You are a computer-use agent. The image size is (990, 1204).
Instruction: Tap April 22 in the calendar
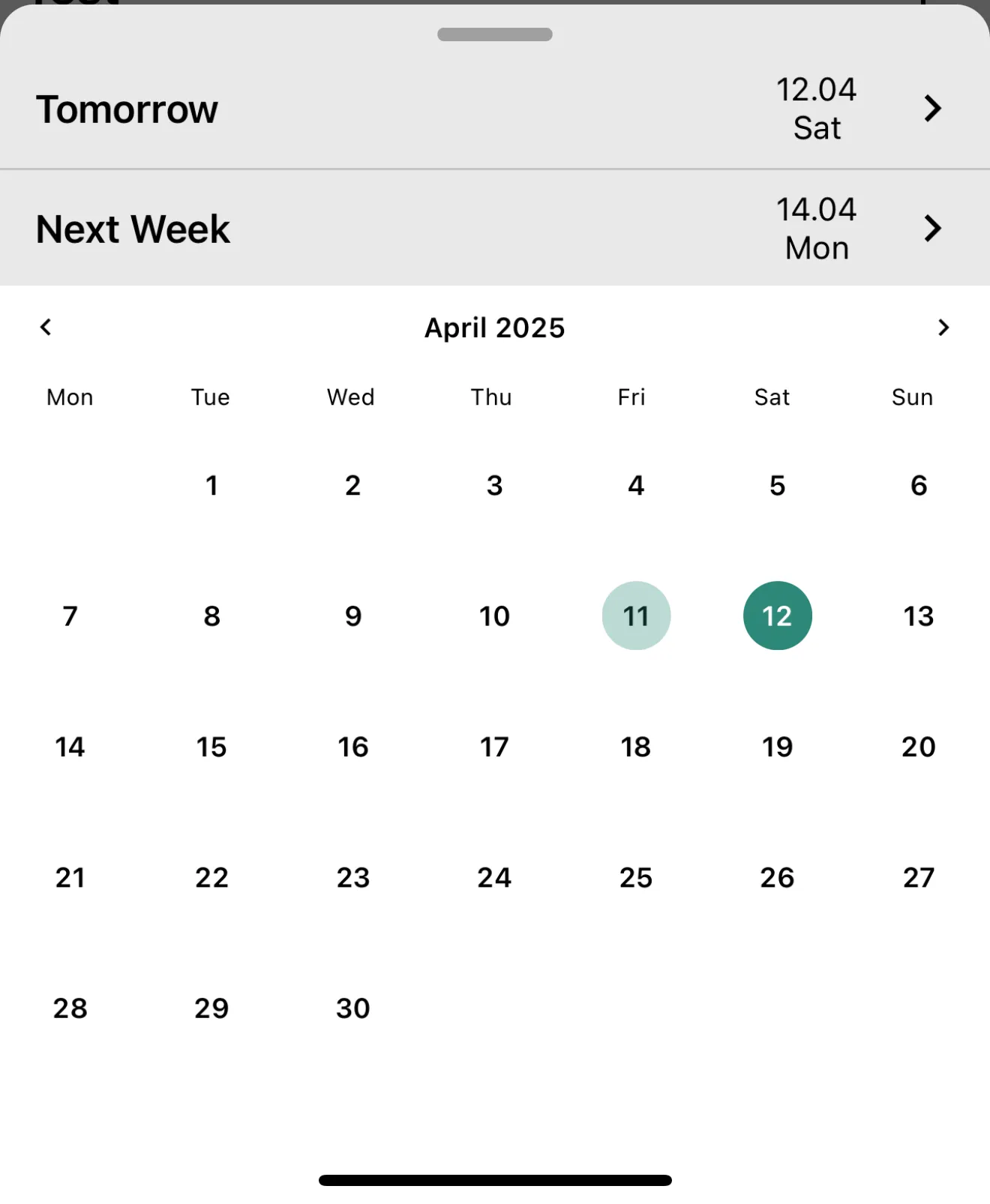coord(211,878)
